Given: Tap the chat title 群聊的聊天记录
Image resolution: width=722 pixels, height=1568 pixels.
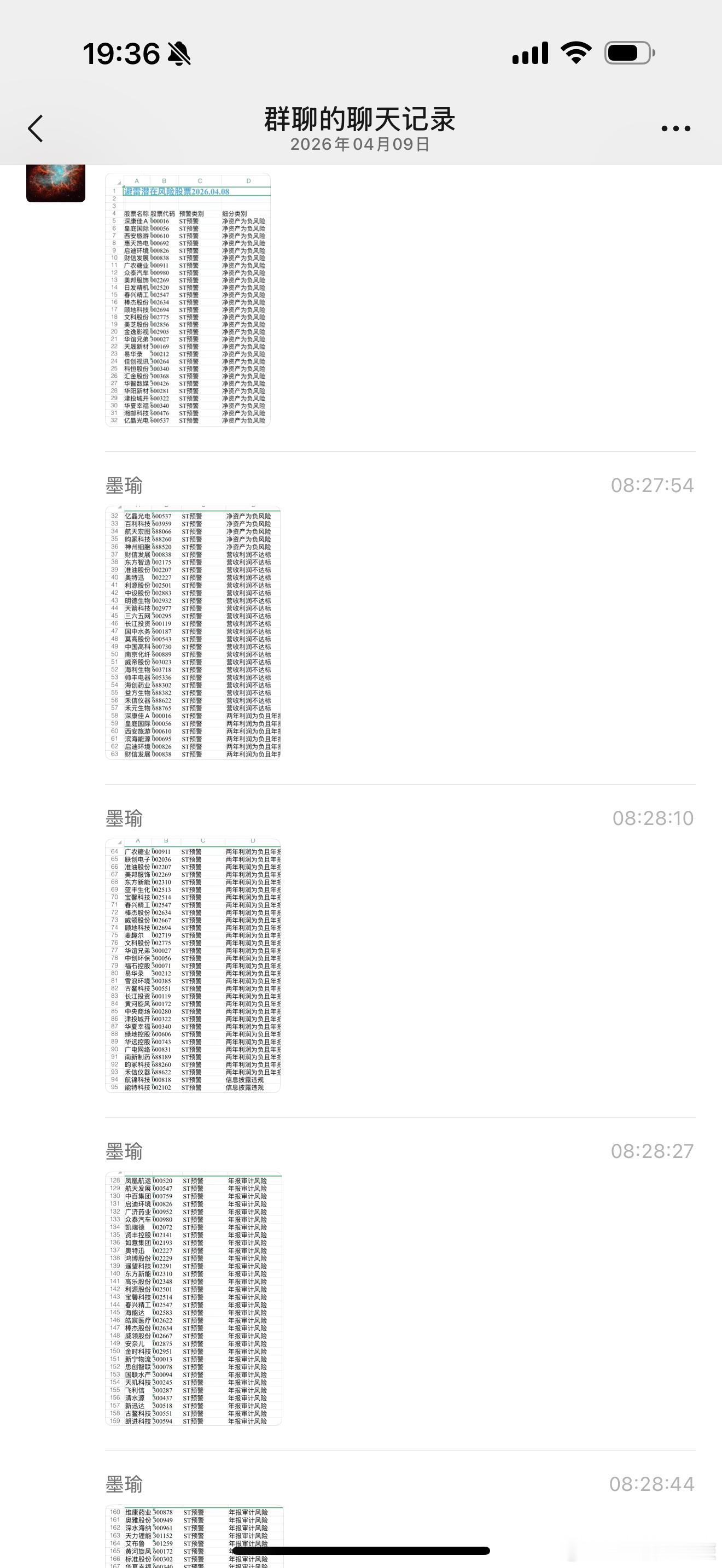Looking at the screenshot, I should click(361, 119).
